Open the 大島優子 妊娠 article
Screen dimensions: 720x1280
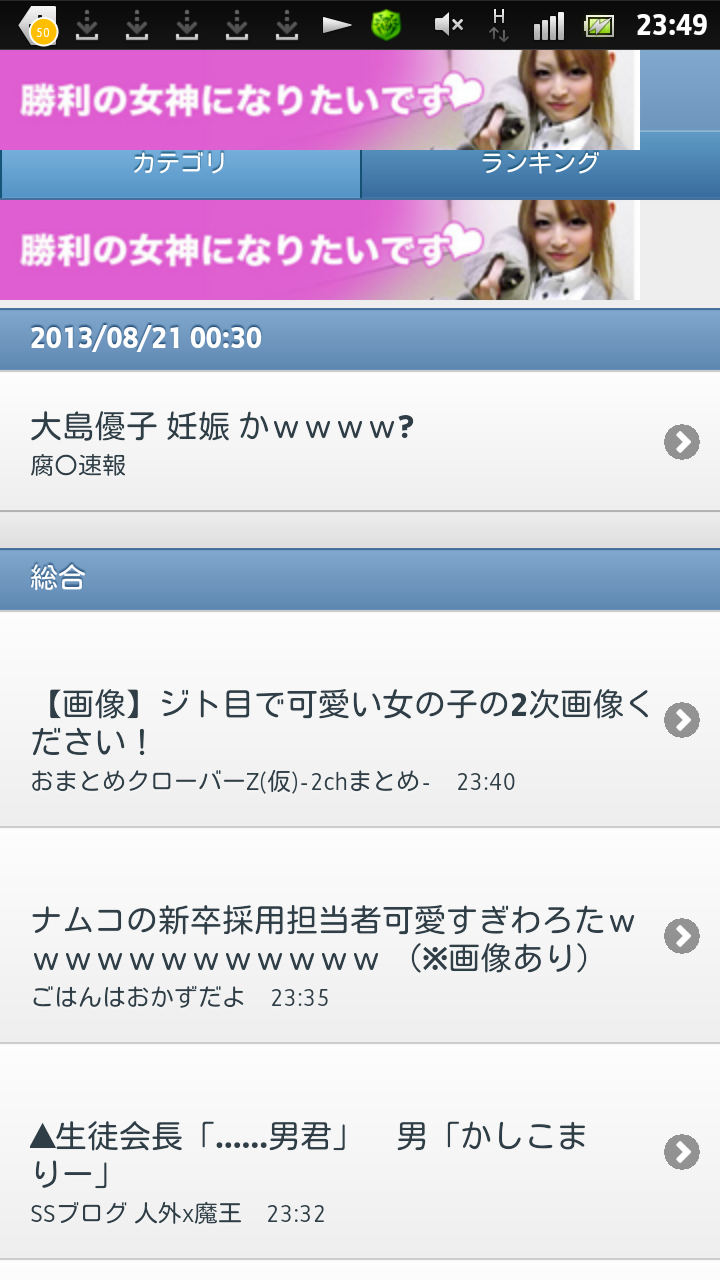pyautogui.click(x=360, y=442)
